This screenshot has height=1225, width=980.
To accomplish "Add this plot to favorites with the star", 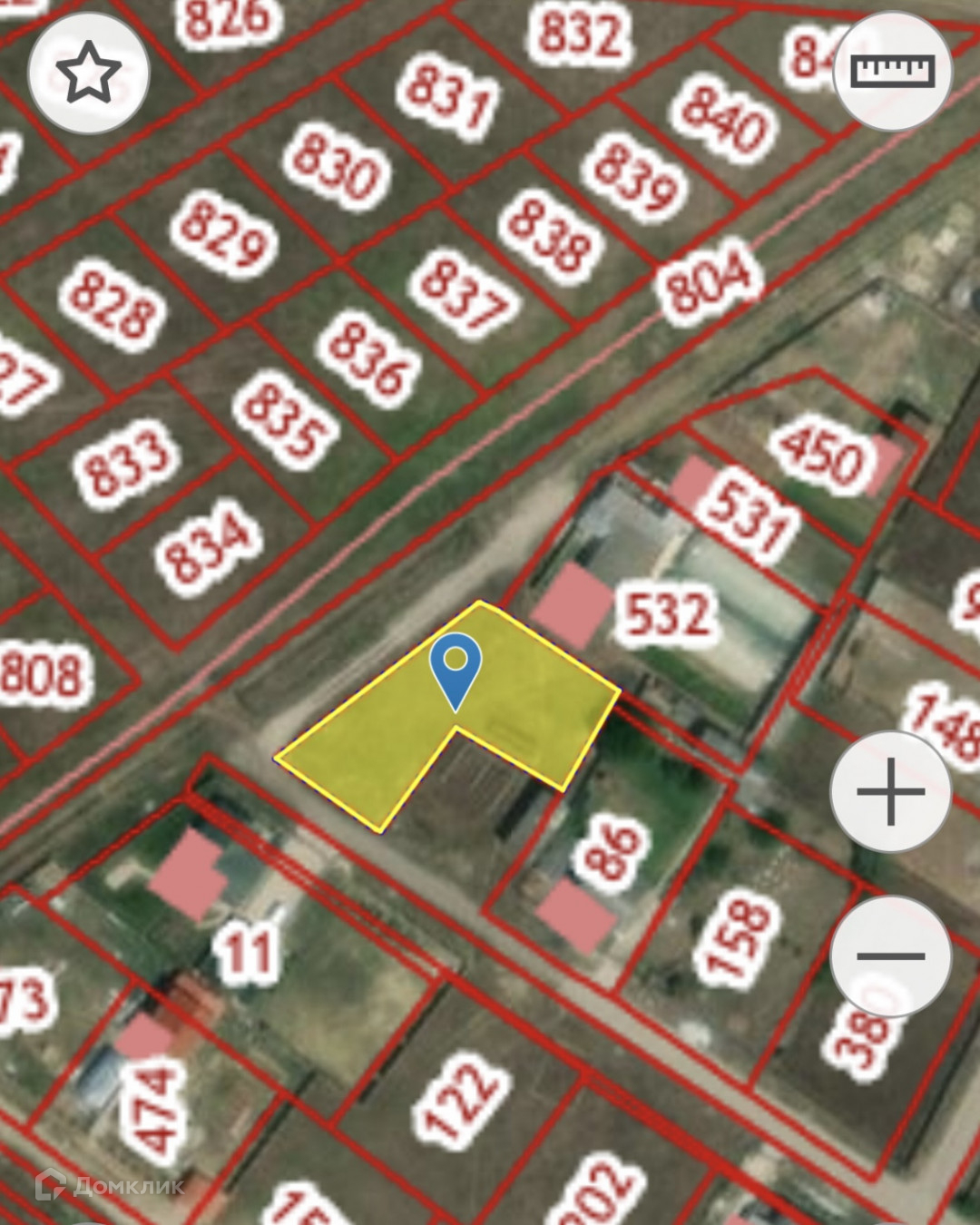I will (x=88, y=73).
